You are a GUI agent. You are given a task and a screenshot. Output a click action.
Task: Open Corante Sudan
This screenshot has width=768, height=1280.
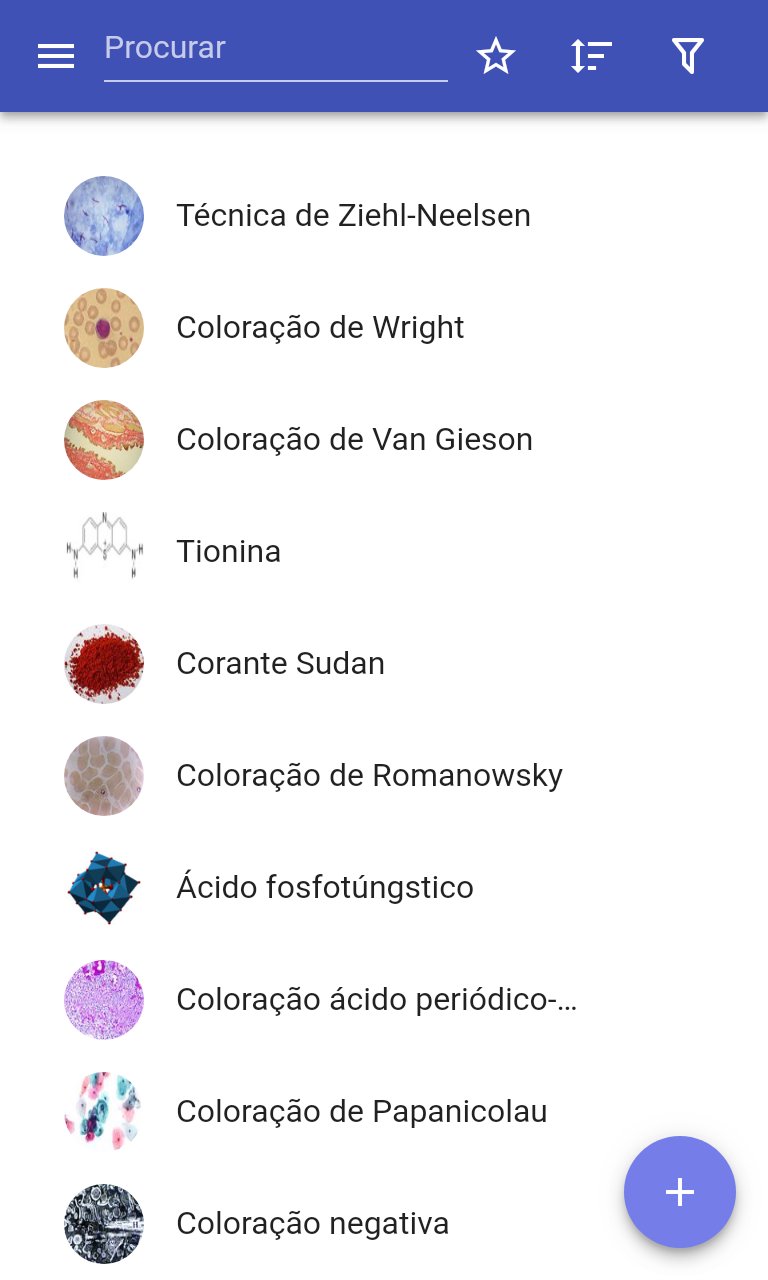pos(280,664)
